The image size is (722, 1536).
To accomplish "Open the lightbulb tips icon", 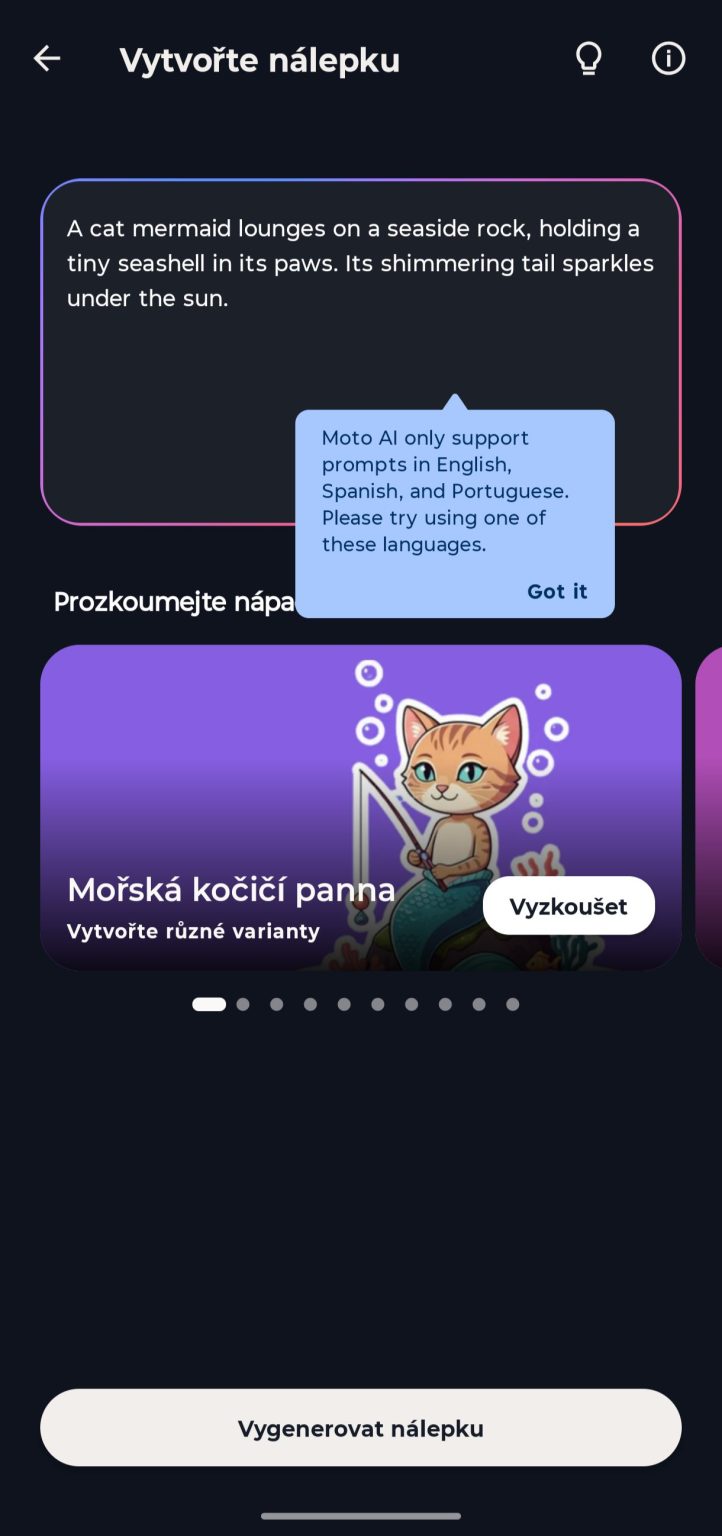I will 589,60.
